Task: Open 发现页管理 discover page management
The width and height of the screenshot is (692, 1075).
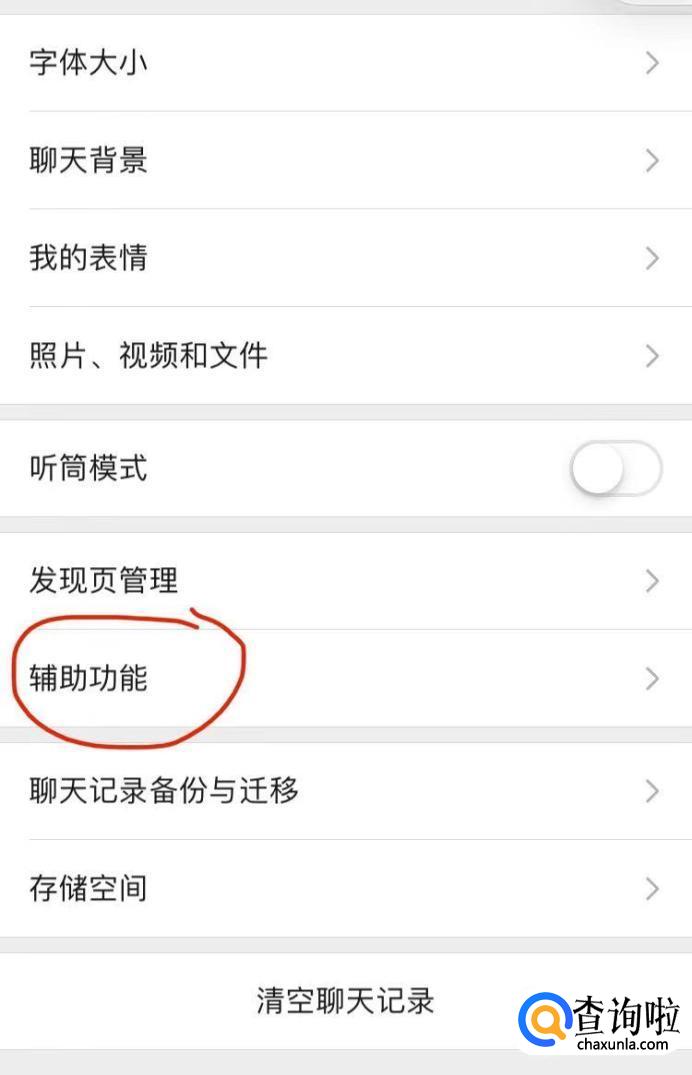Action: click(346, 581)
